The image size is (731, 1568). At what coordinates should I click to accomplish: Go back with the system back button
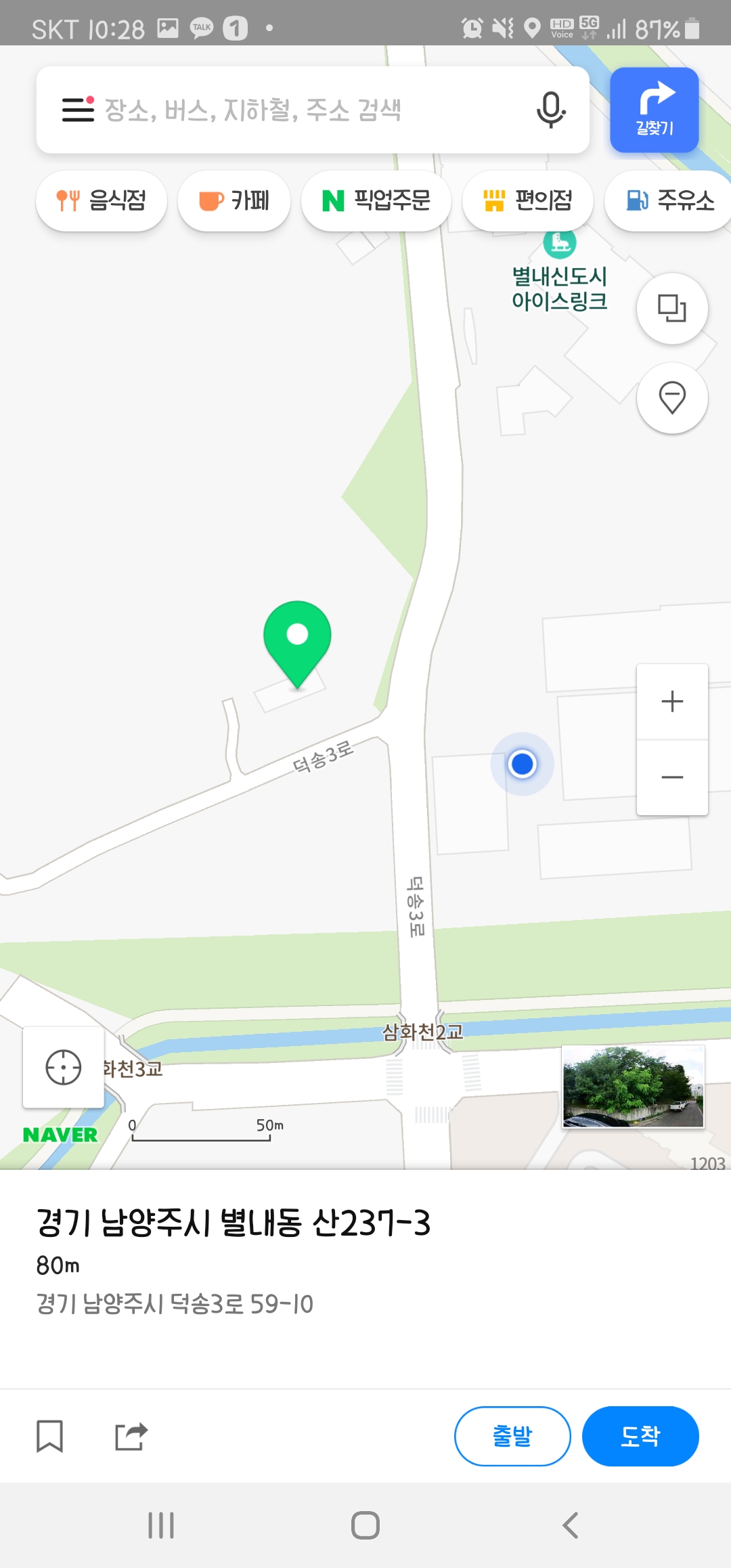point(570,1525)
